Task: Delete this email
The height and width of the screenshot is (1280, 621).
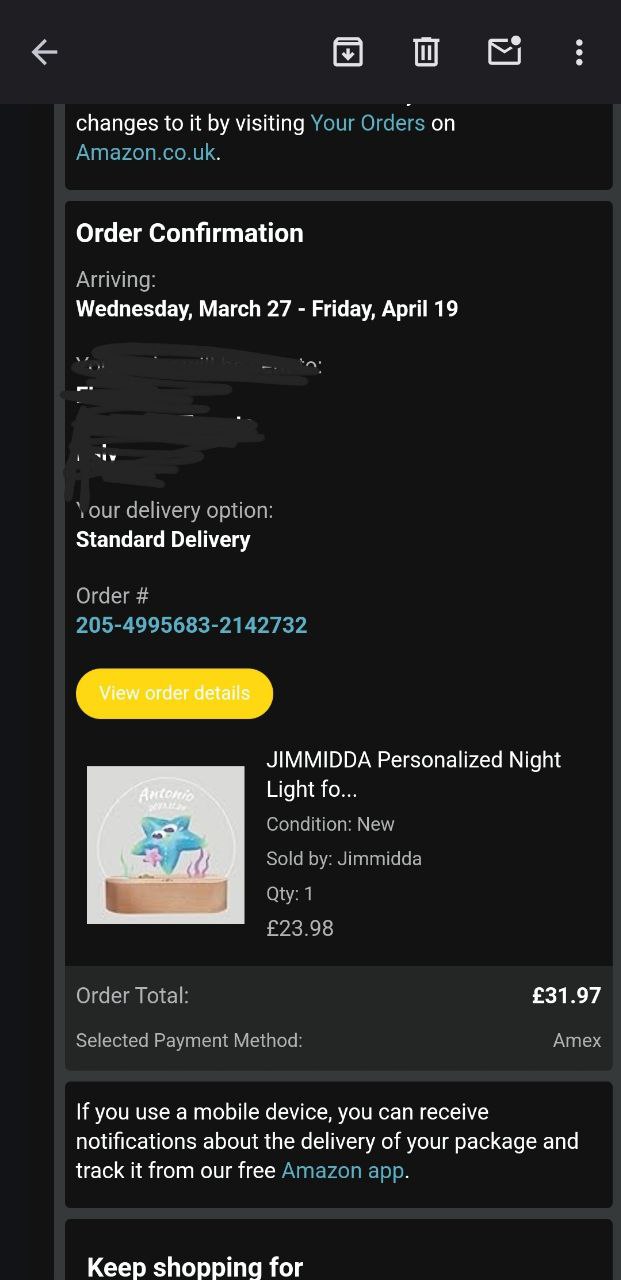Action: tap(426, 52)
